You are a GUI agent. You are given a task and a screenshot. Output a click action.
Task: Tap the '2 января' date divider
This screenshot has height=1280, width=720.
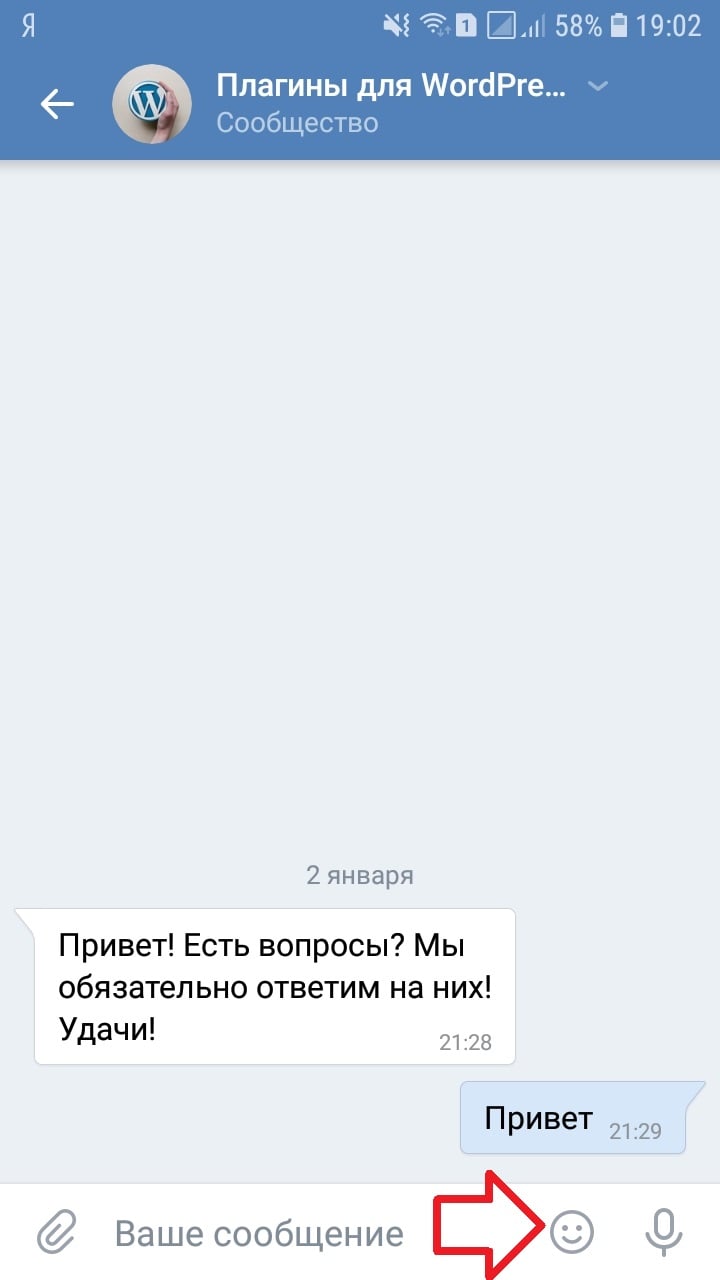point(360,874)
